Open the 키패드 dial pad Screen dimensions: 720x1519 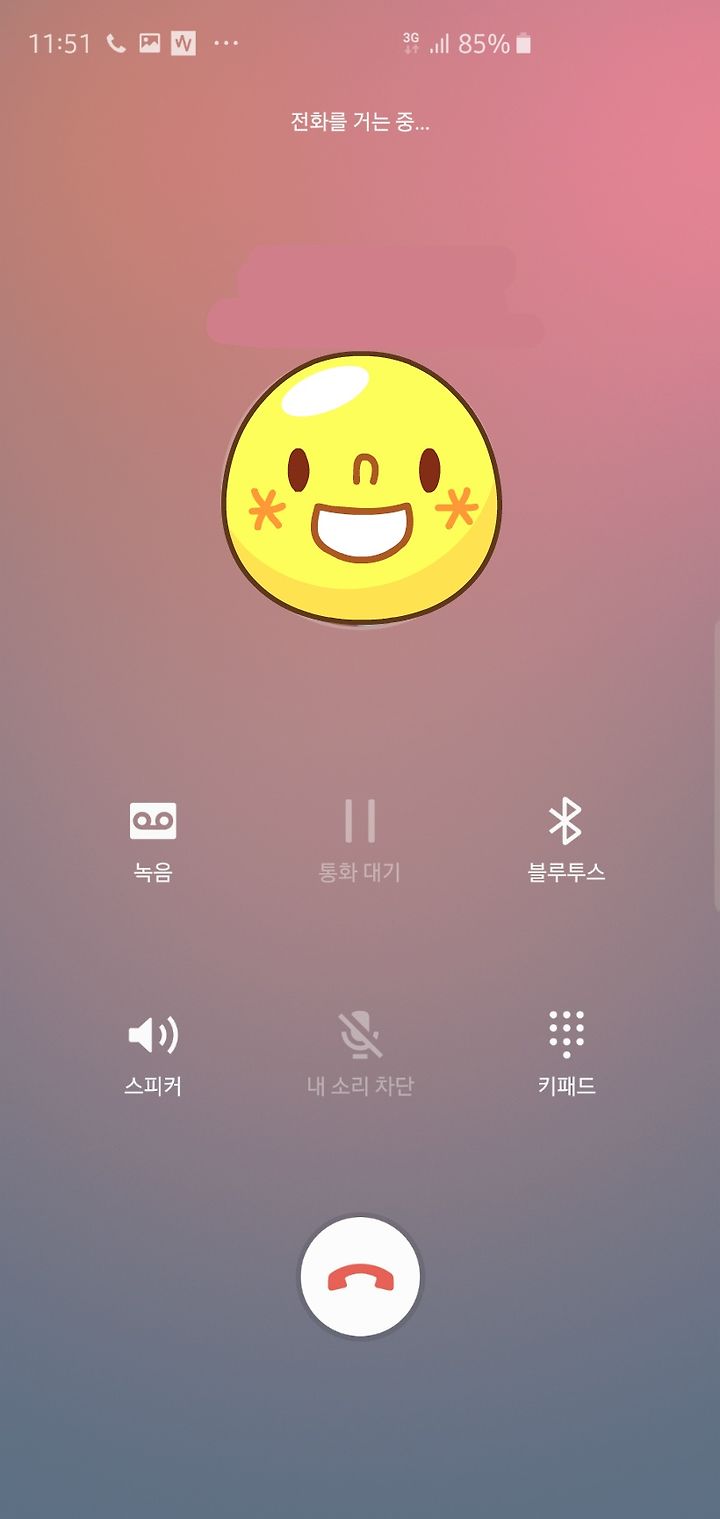tap(566, 1054)
